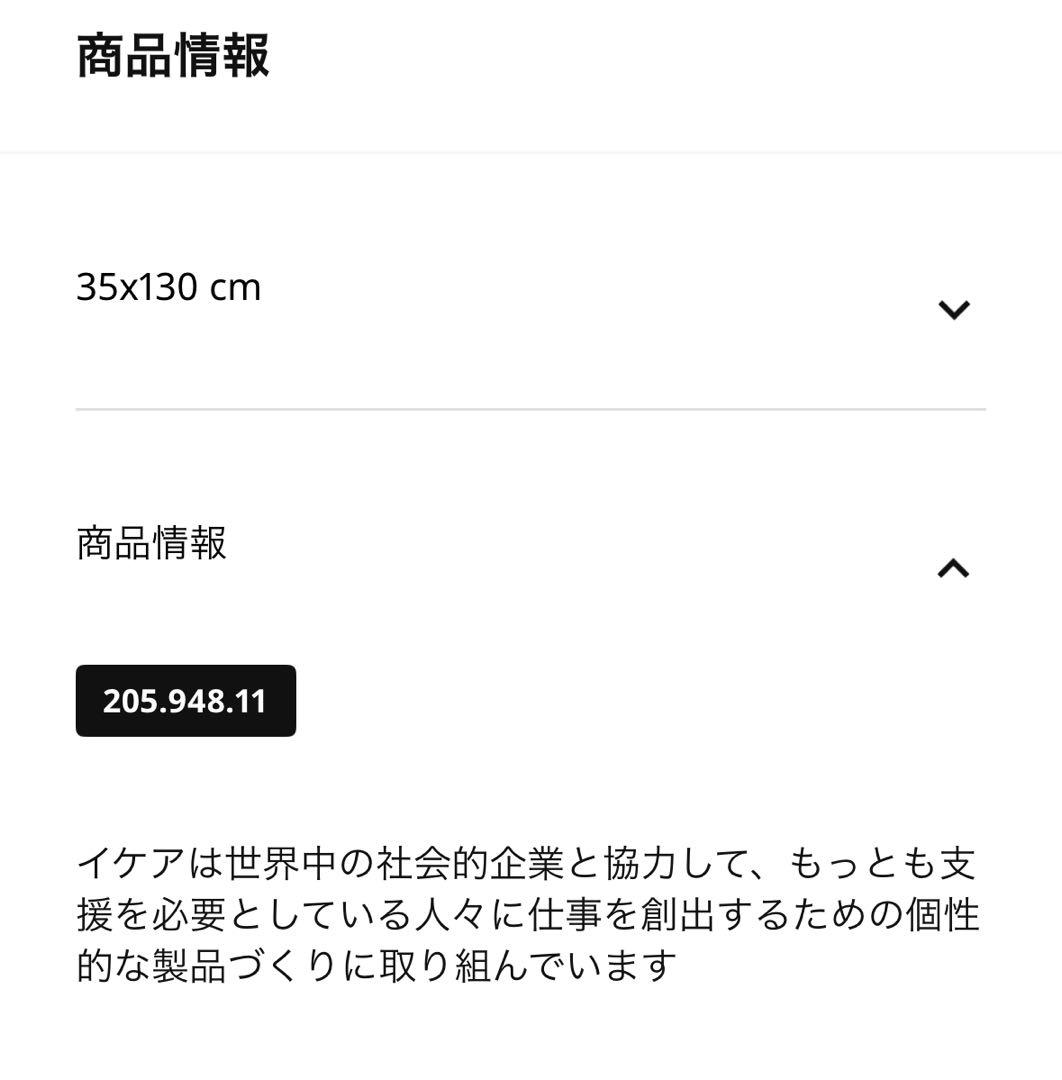Expand the 35x130 cm section
The height and width of the screenshot is (1080, 1062).
click(953, 309)
